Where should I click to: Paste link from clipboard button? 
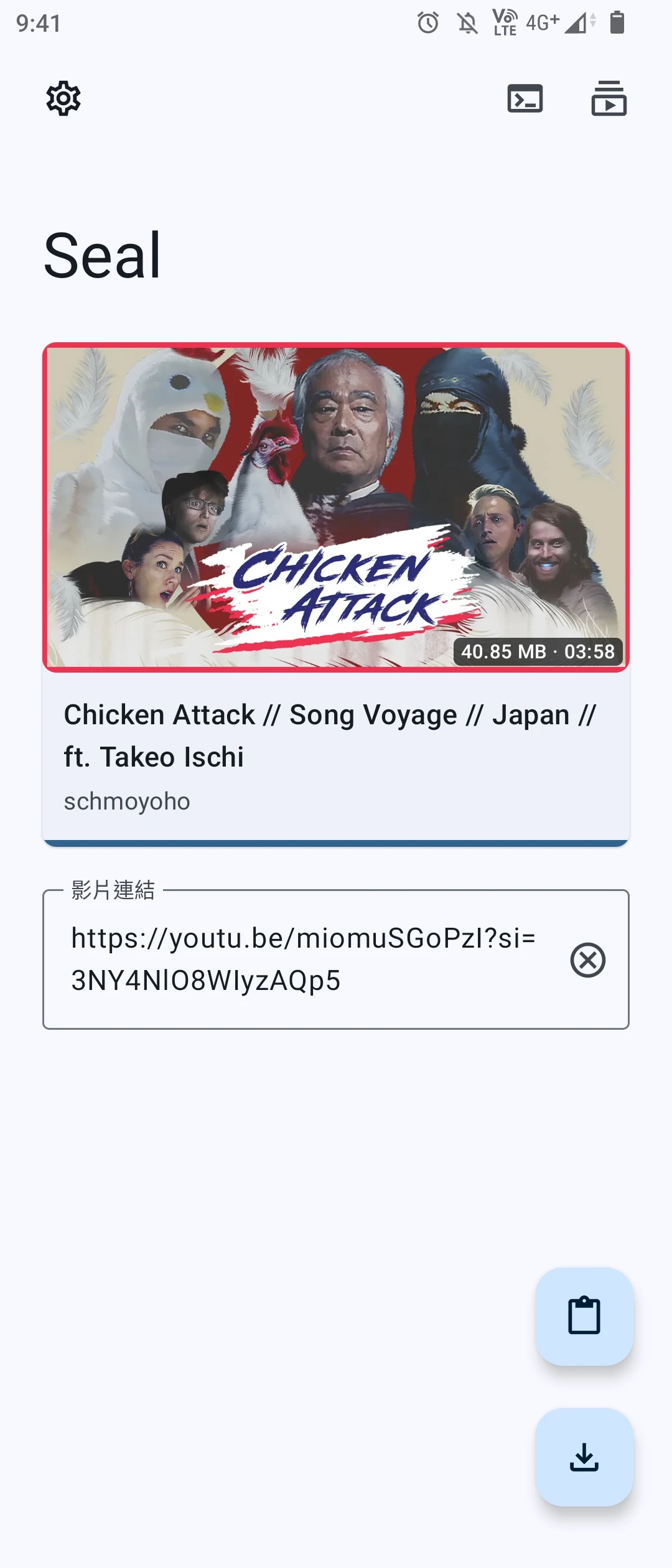tap(584, 1316)
